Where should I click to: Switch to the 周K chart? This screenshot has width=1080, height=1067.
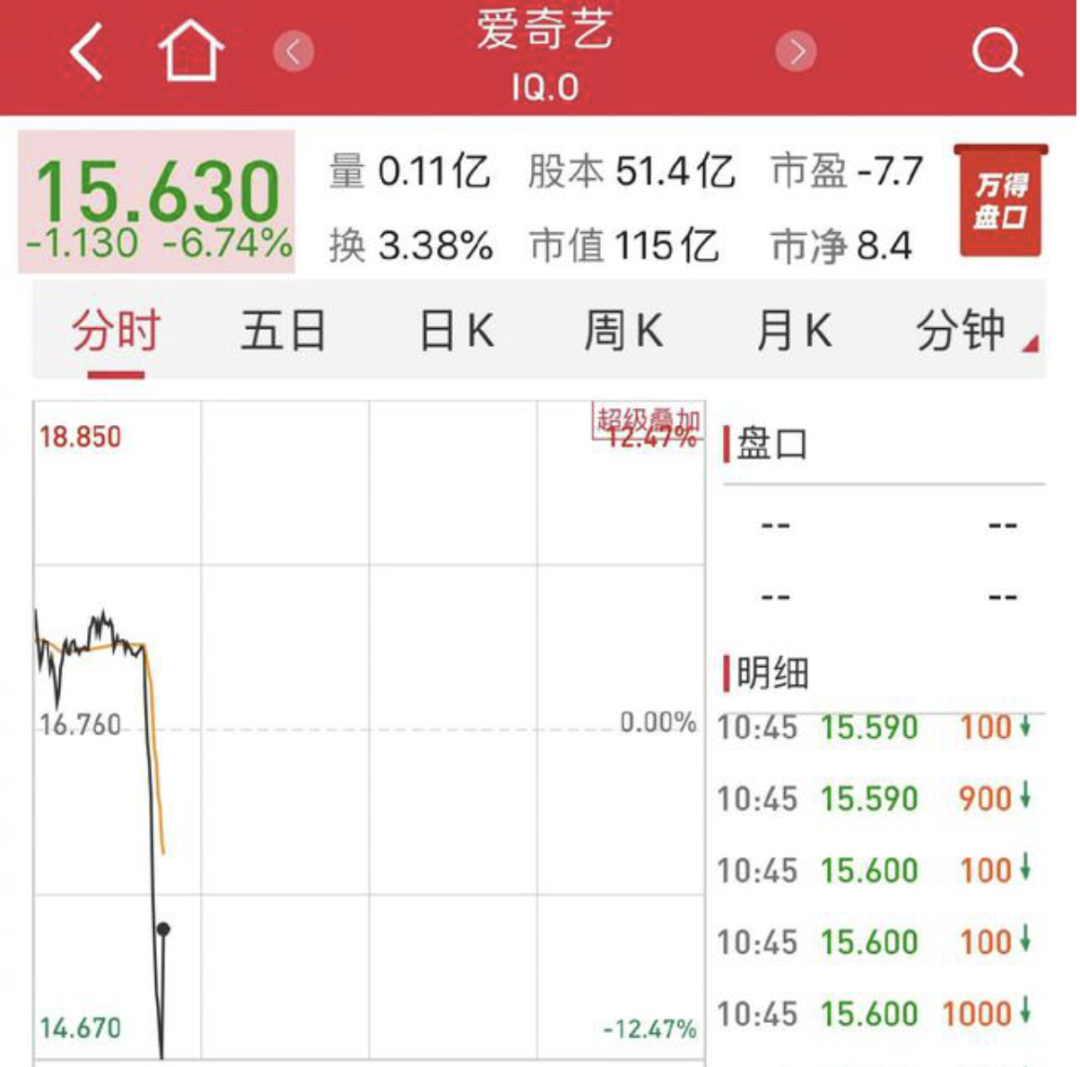point(623,332)
